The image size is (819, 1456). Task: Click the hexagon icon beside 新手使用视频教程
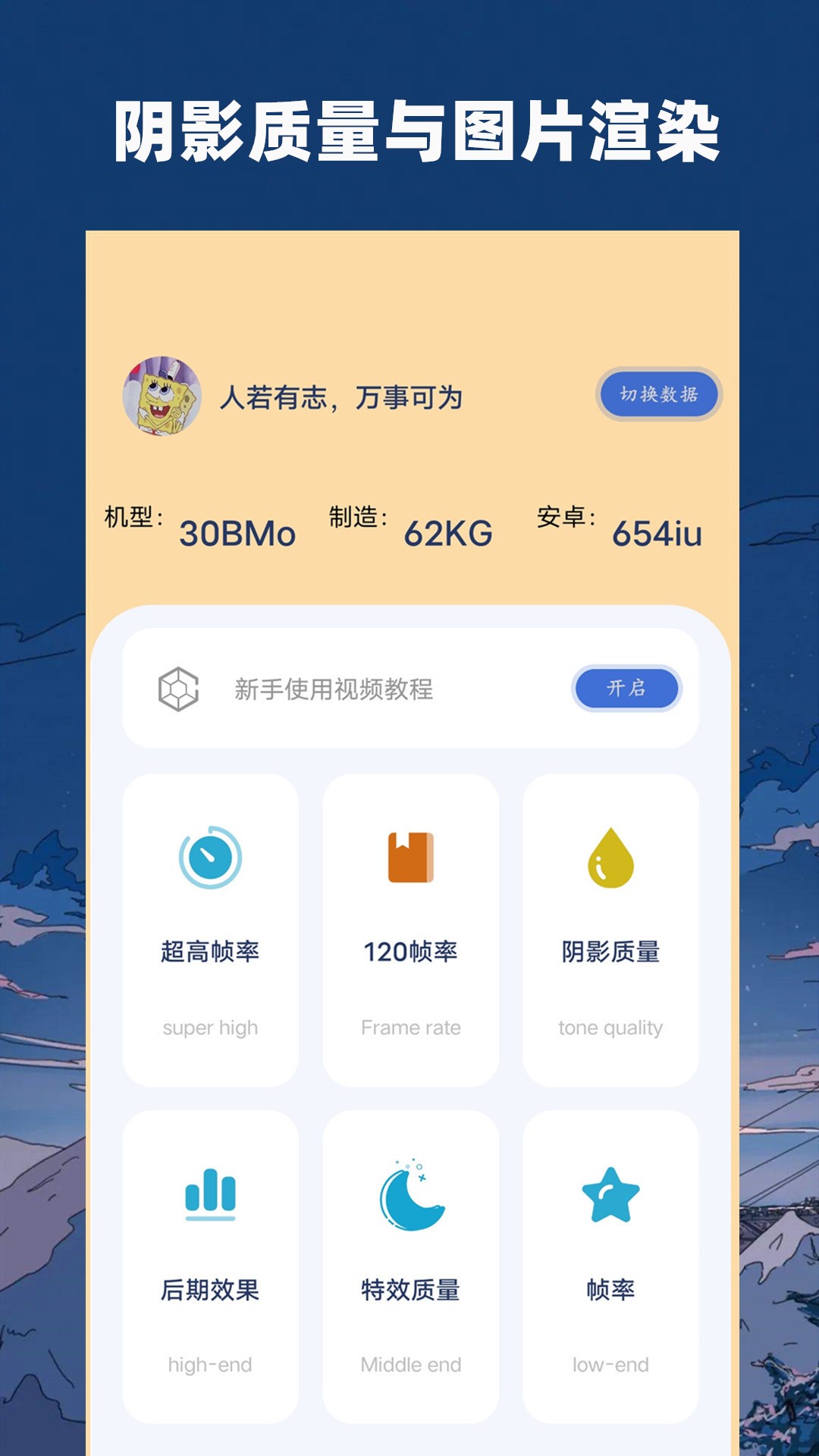pyautogui.click(x=177, y=689)
